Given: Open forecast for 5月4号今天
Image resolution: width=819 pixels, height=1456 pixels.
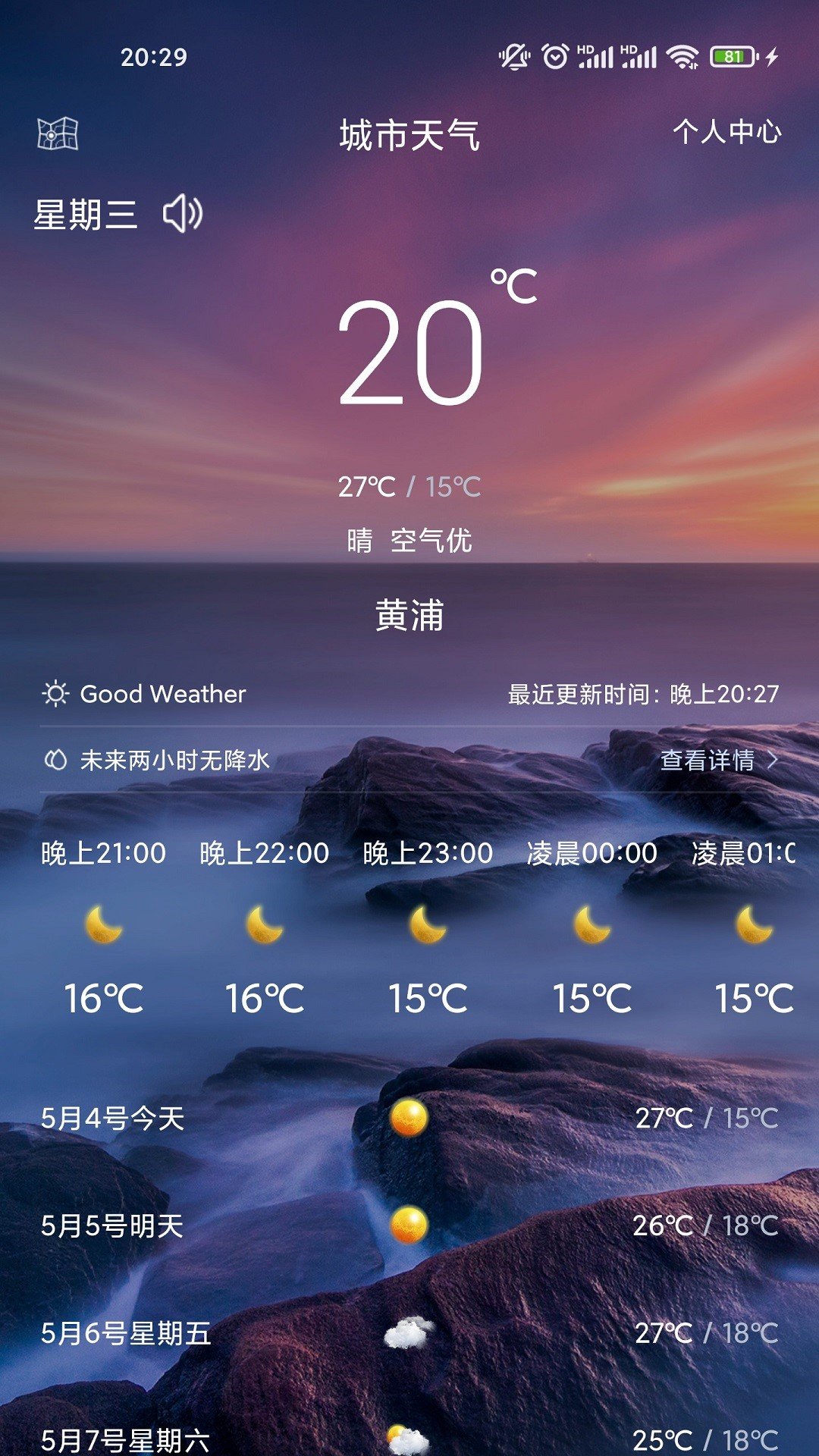Looking at the screenshot, I should 409,1118.
